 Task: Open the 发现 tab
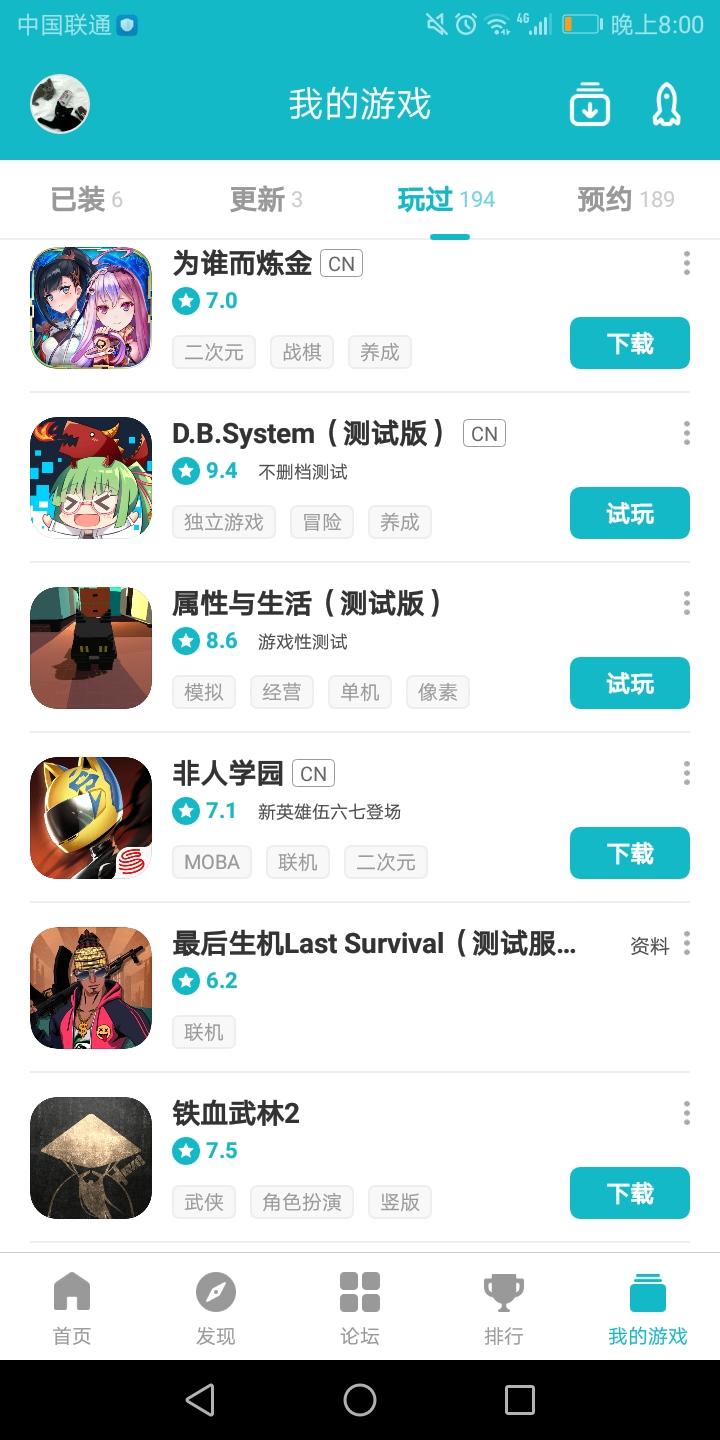pyautogui.click(x=216, y=1307)
